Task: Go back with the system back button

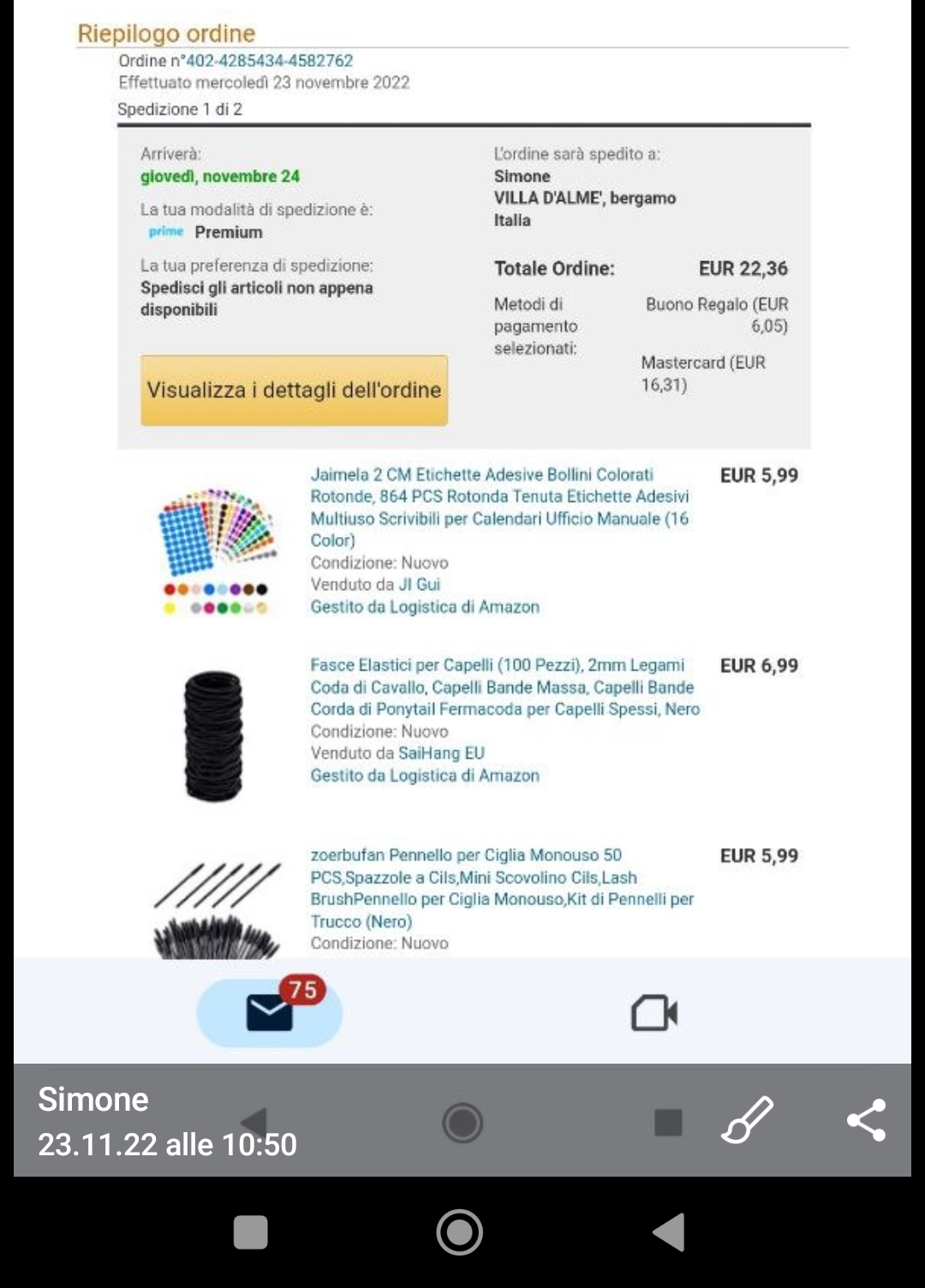Action: [669, 1232]
